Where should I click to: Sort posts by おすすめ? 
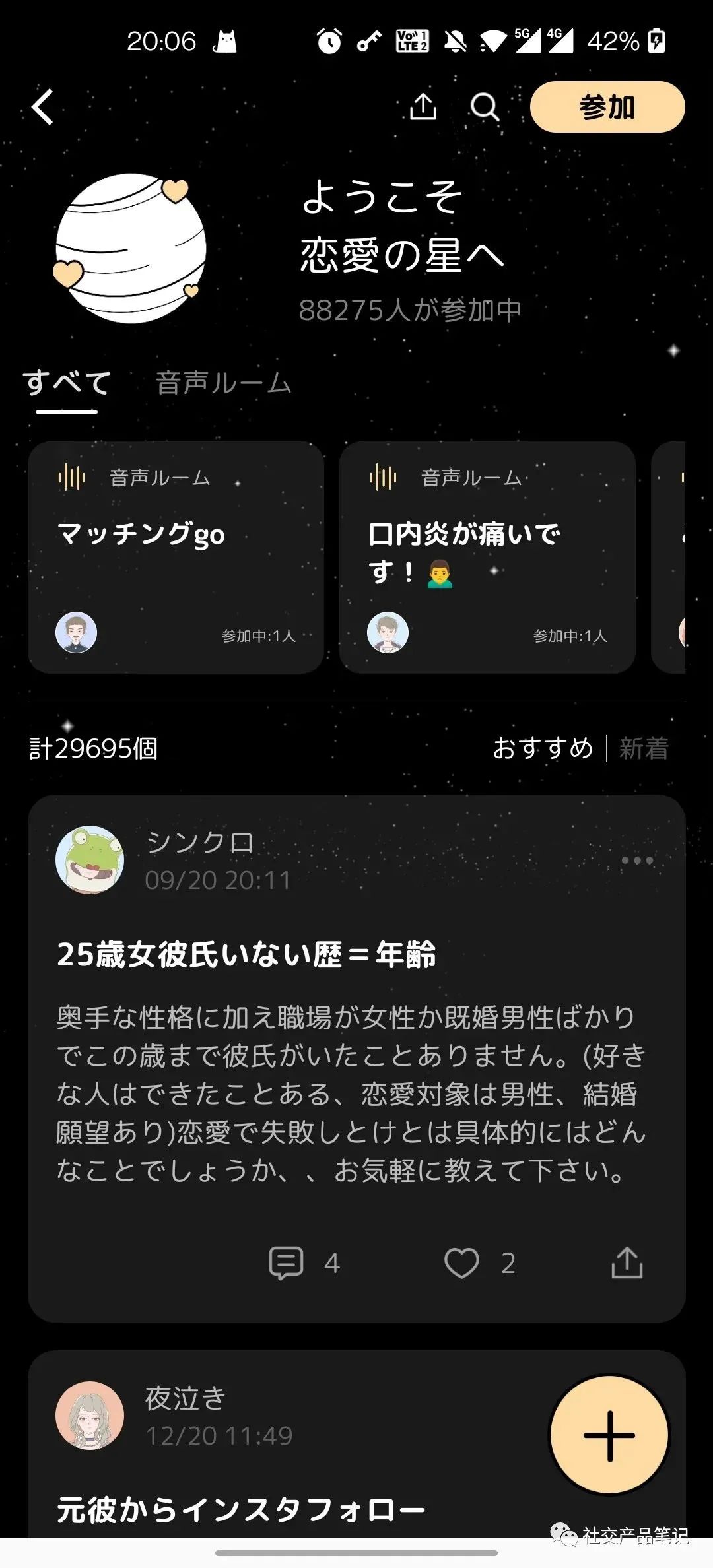[543, 748]
